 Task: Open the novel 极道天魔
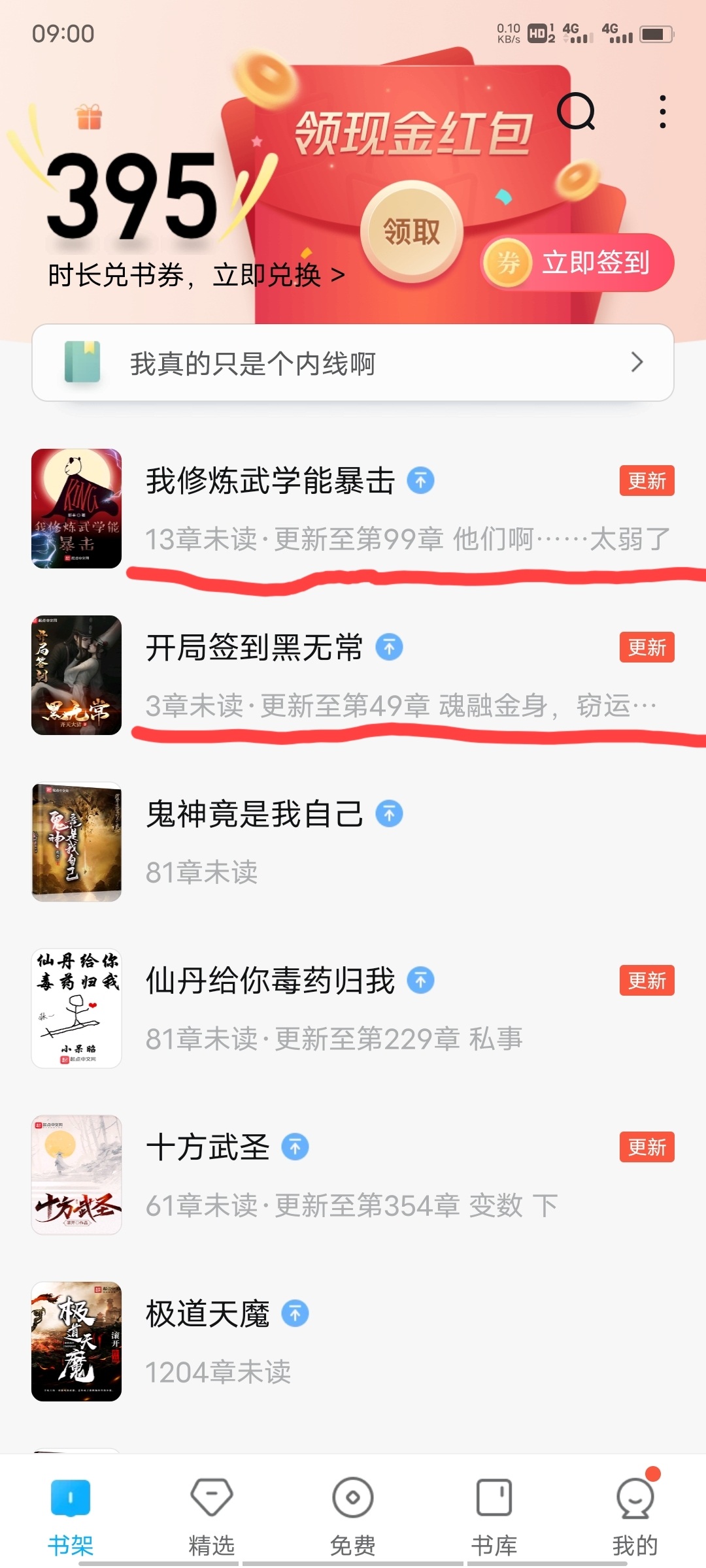point(208,1315)
